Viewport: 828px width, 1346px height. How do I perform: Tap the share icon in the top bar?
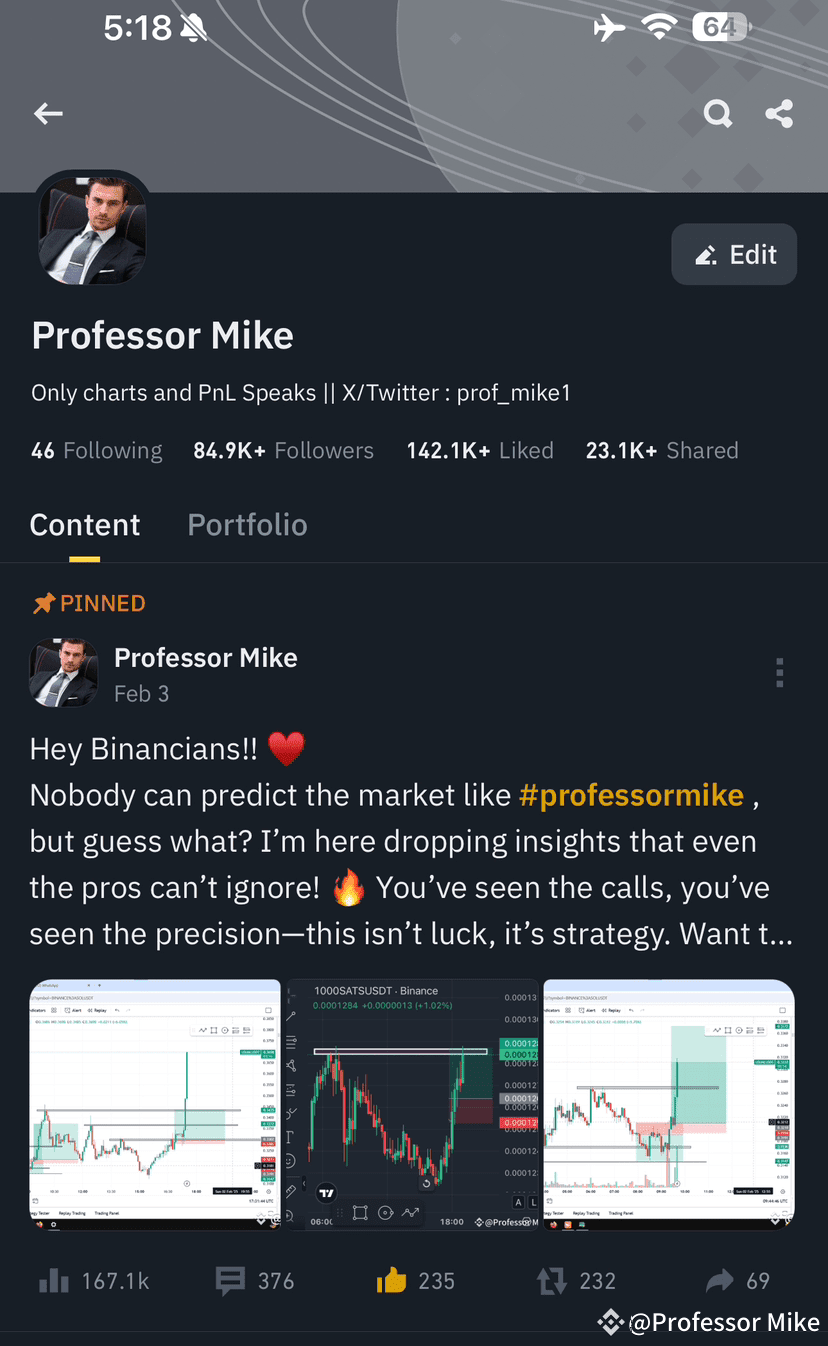pos(779,113)
